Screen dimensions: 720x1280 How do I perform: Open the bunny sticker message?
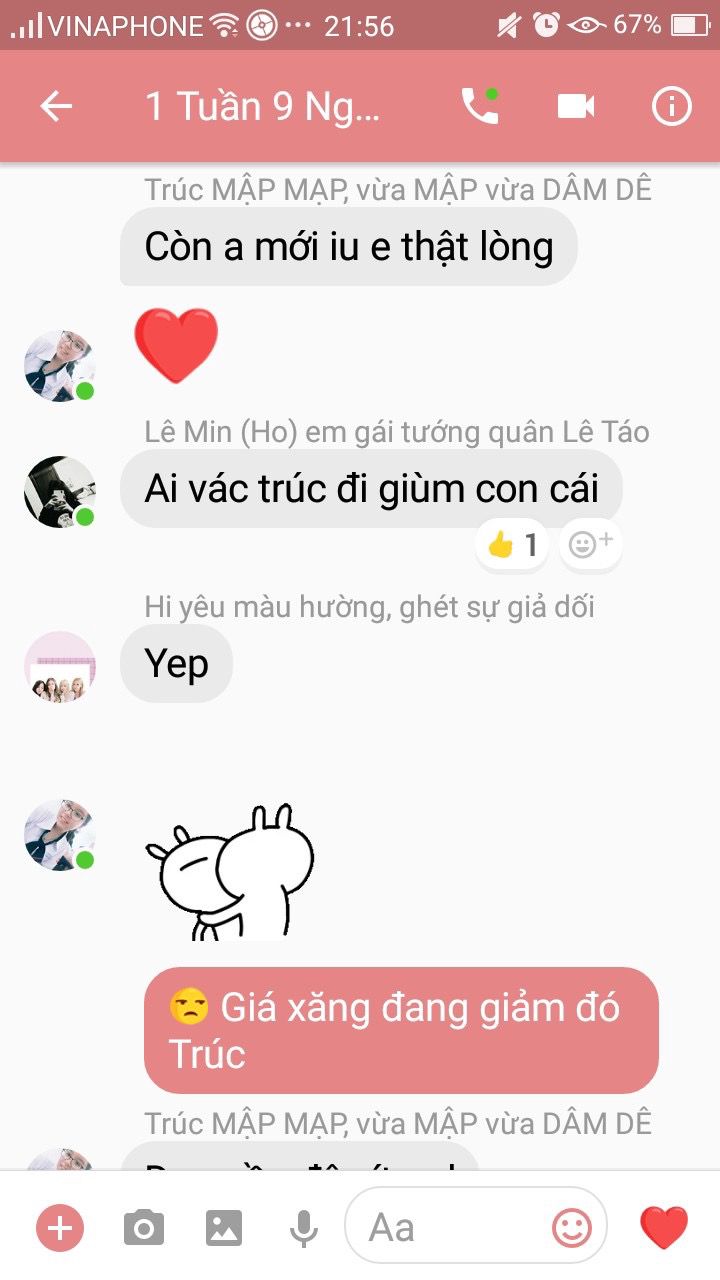click(231, 872)
